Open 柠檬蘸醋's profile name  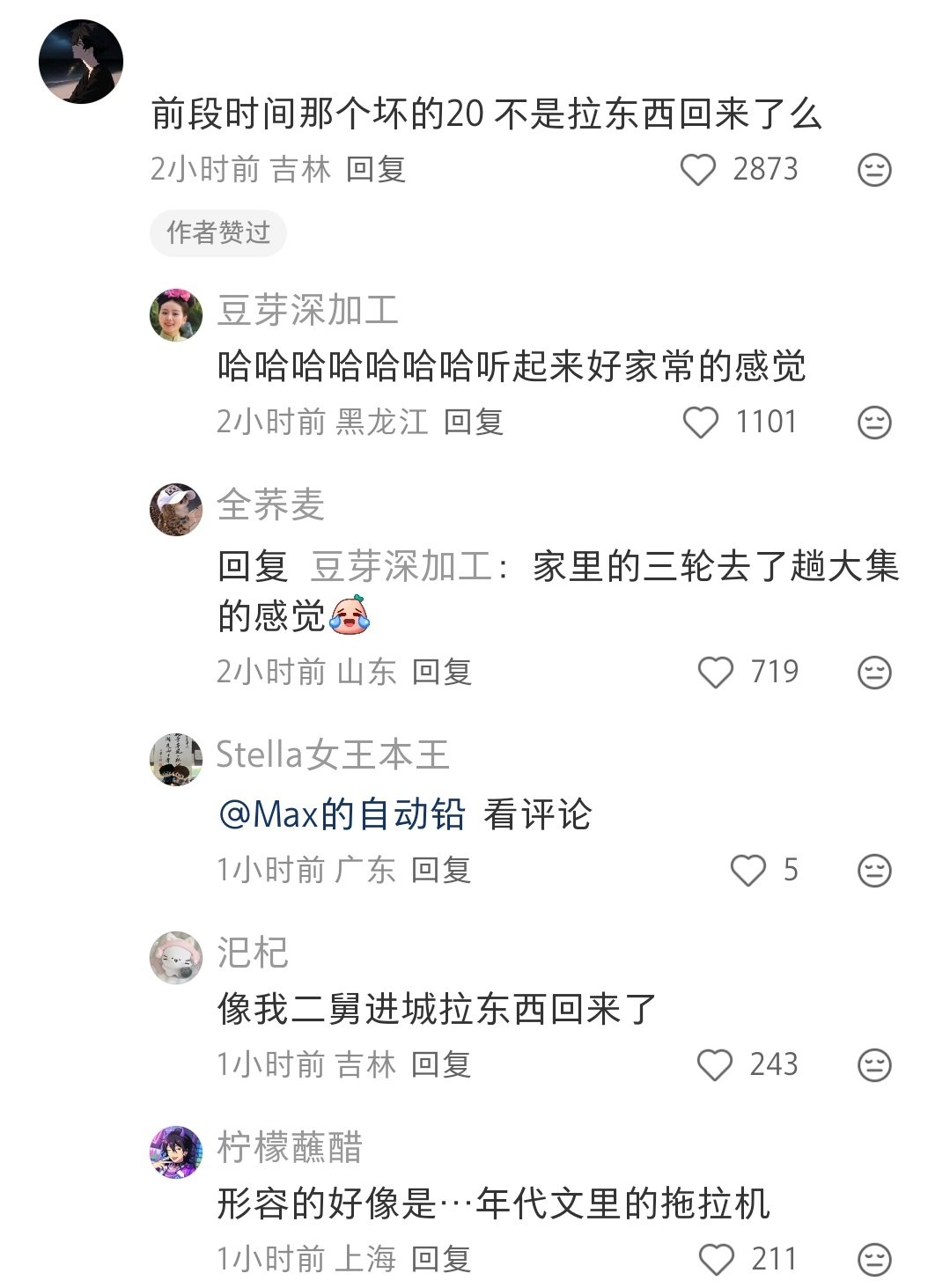(x=290, y=1148)
